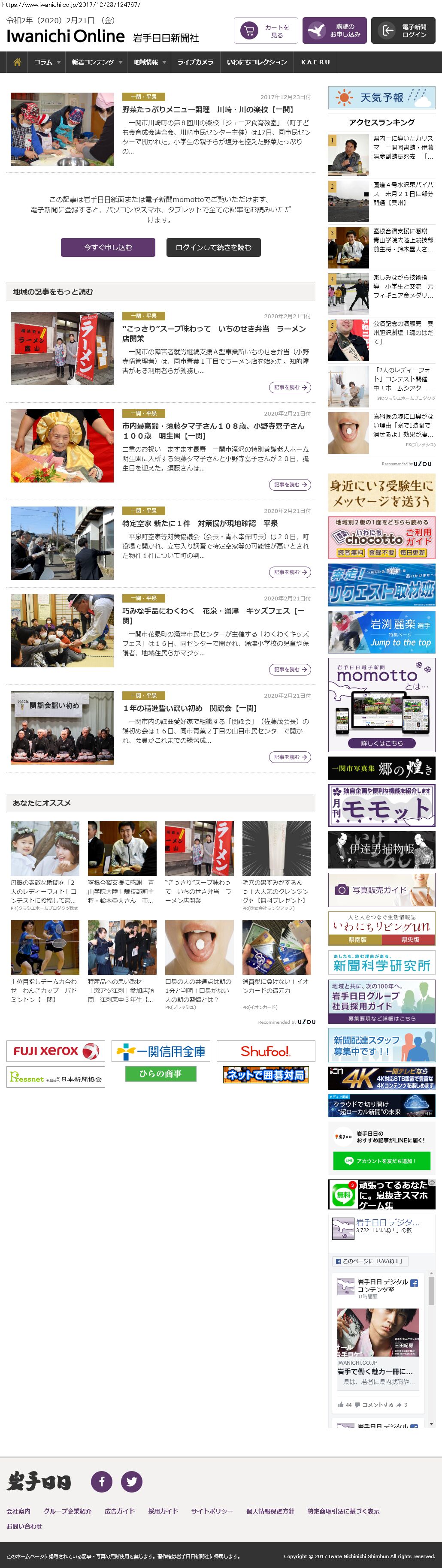
Task: Open ranking article 国道4号水沢東バイパス
Action: pos(403,193)
